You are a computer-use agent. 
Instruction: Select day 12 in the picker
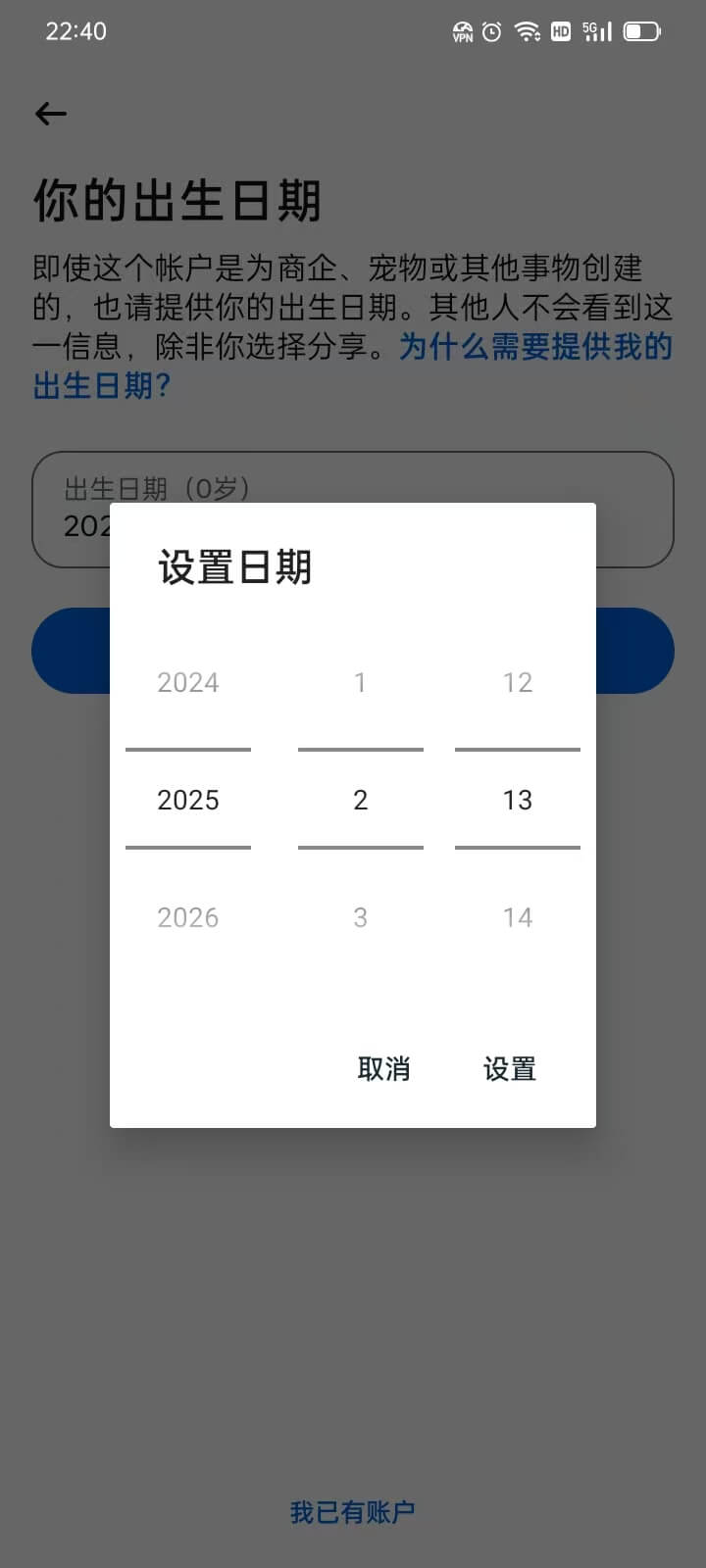517,682
